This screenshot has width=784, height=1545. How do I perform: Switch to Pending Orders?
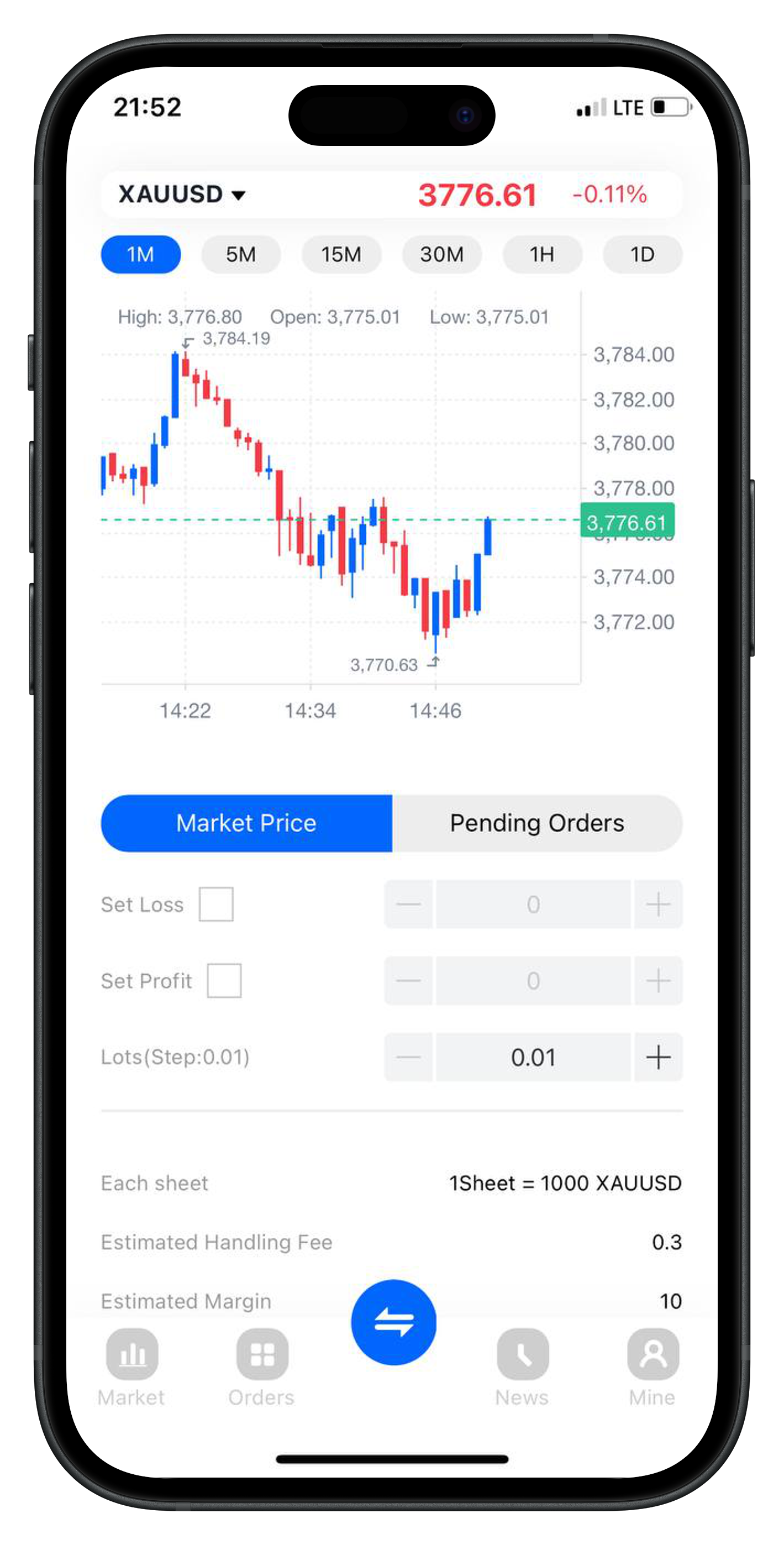point(537,823)
